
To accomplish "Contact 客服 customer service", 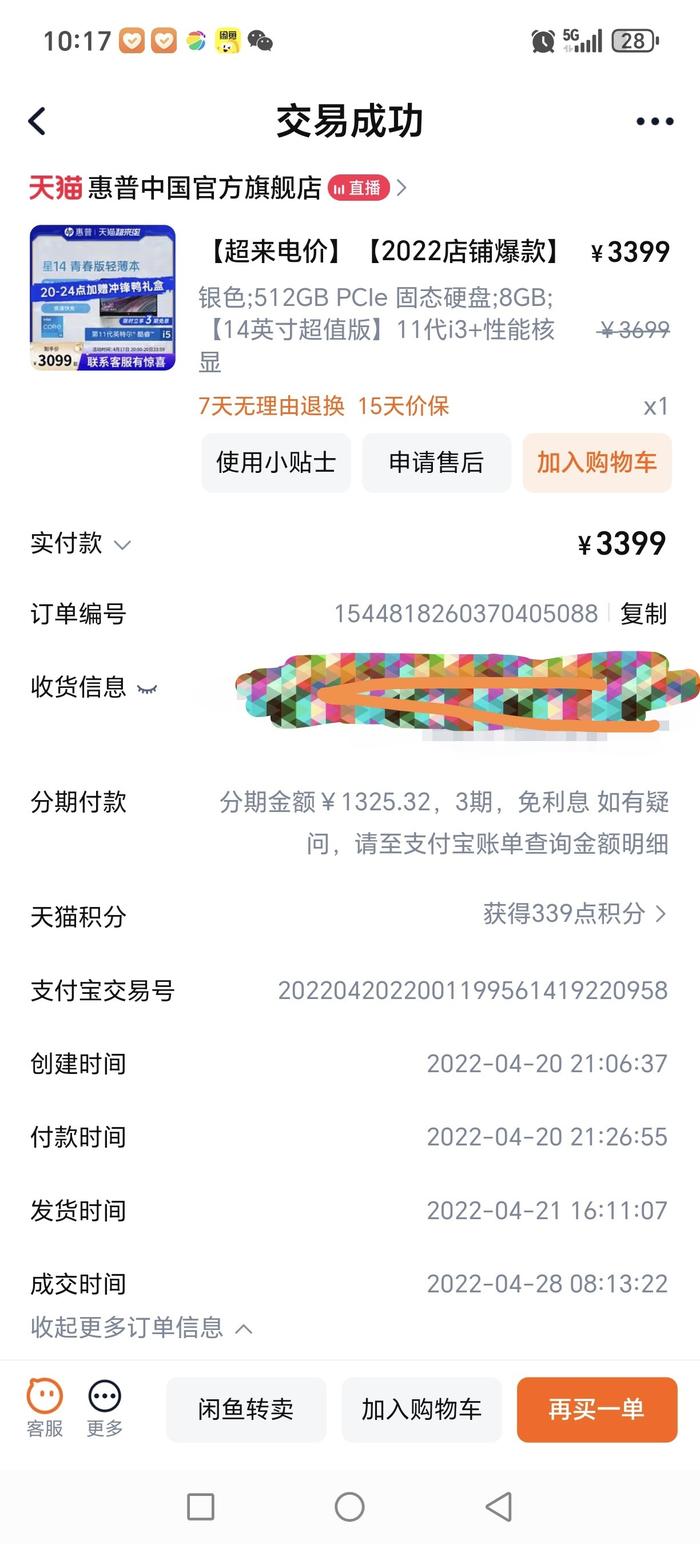I will 44,1407.
